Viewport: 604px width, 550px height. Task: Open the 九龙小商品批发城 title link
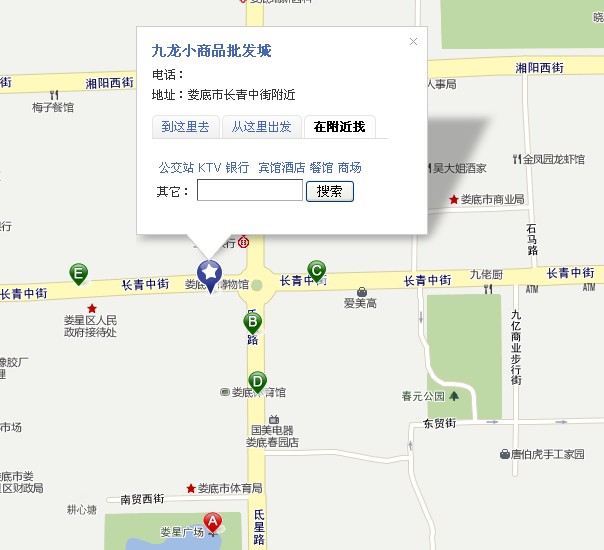coord(211,51)
